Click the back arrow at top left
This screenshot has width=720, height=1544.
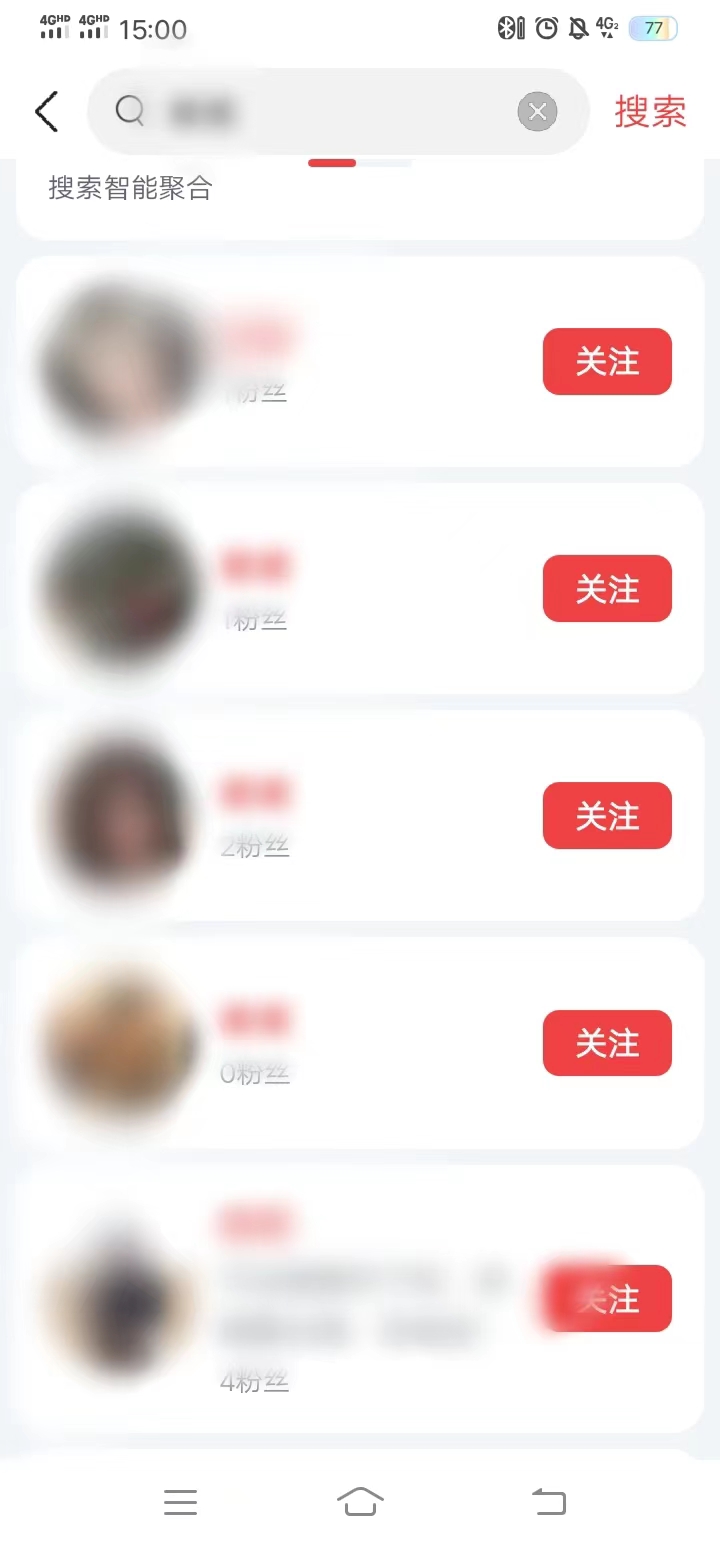pyautogui.click(x=45, y=111)
